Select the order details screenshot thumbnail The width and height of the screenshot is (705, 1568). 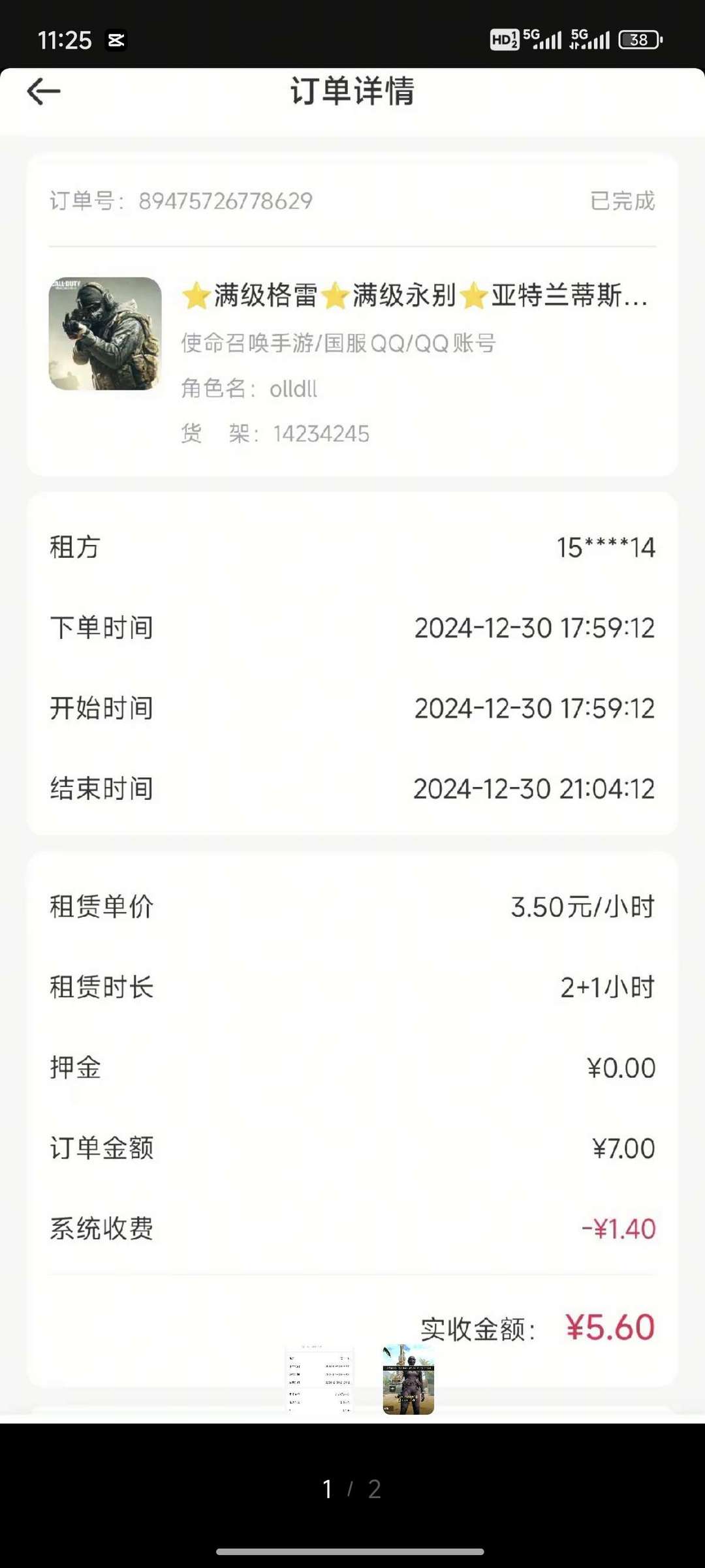tap(319, 1379)
